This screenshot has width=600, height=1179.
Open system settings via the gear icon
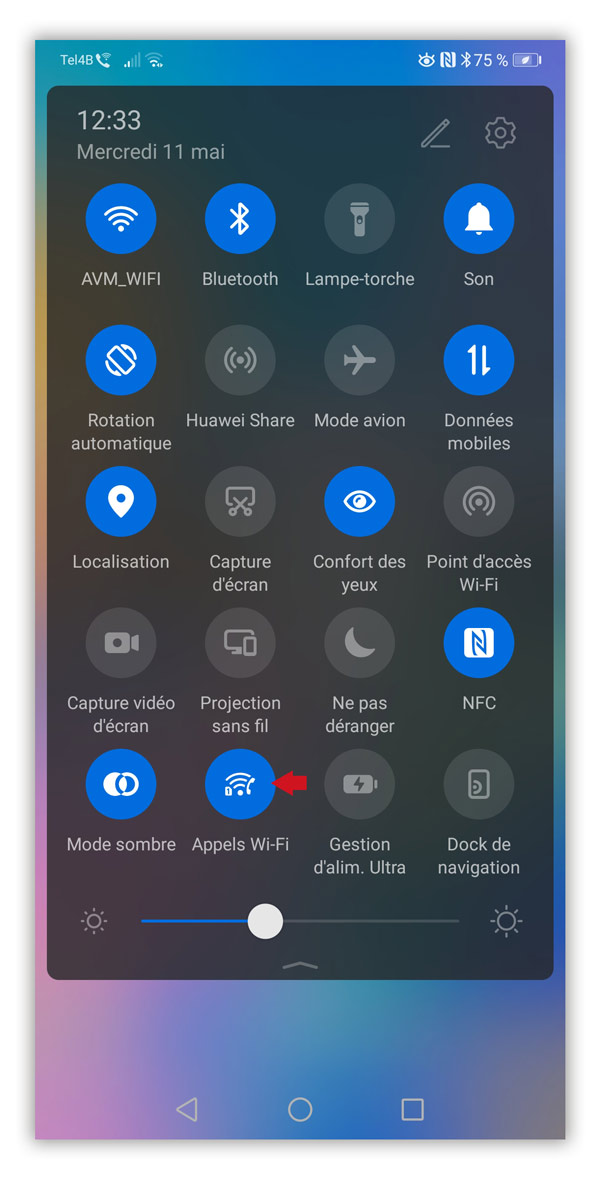500,132
